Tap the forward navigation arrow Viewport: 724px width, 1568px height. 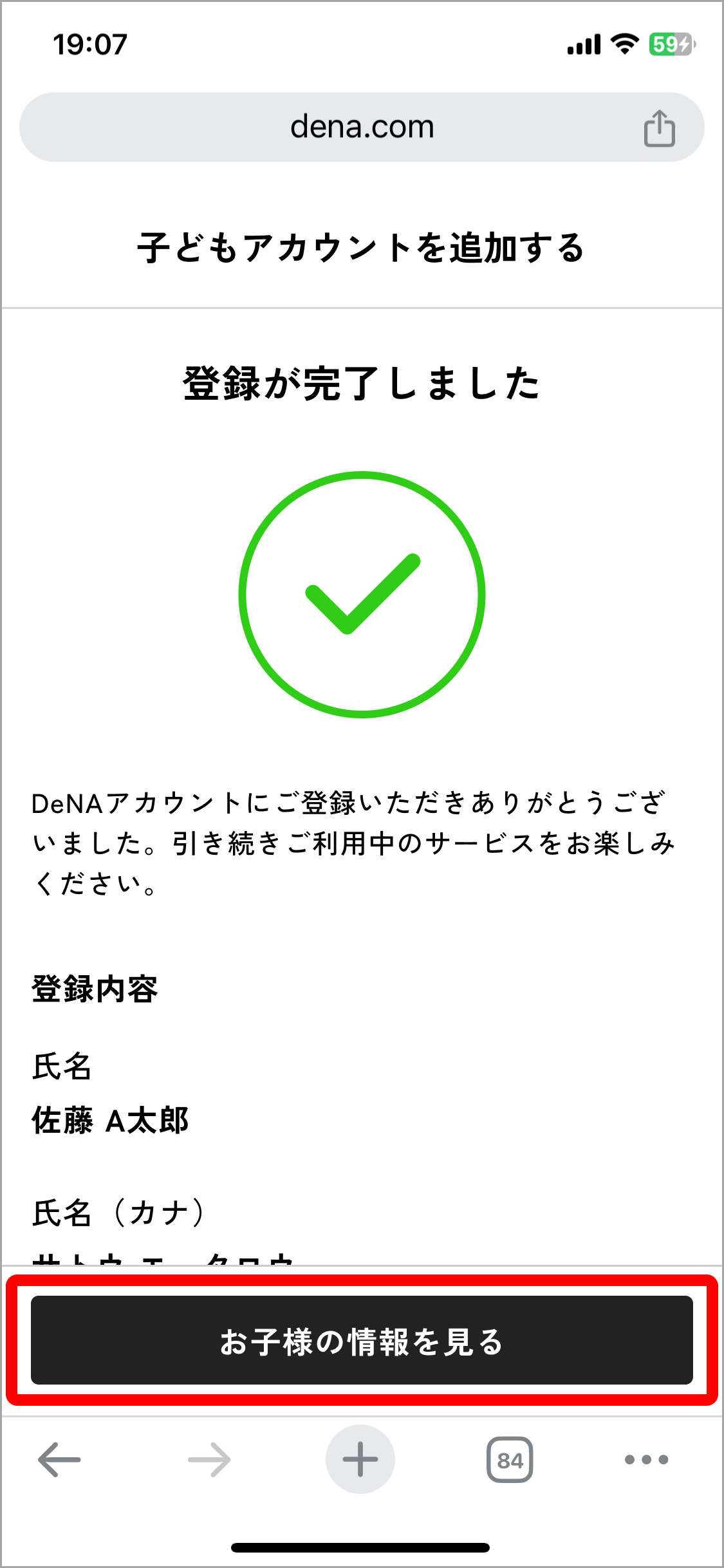coord(209,1459)
